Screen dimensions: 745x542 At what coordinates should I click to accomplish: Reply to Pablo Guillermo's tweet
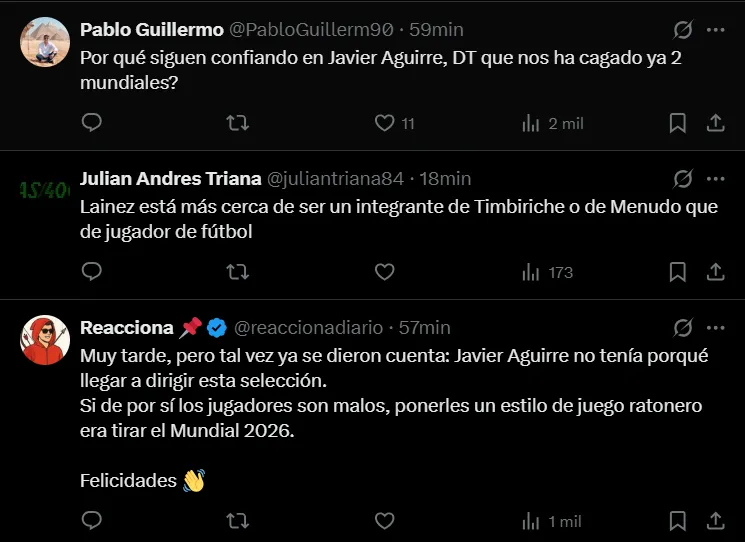pos(91,123)
